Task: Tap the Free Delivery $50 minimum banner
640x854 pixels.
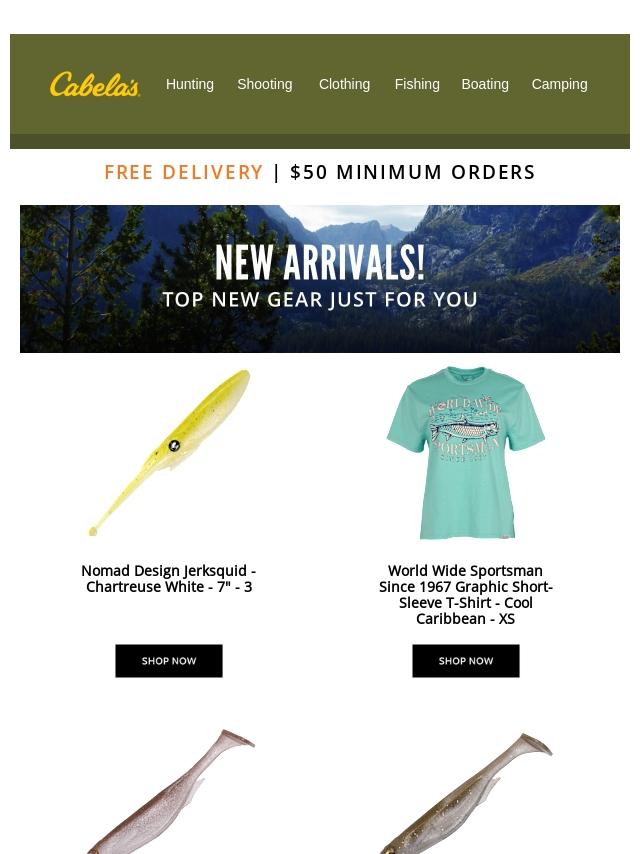Action: coord(320,172)
